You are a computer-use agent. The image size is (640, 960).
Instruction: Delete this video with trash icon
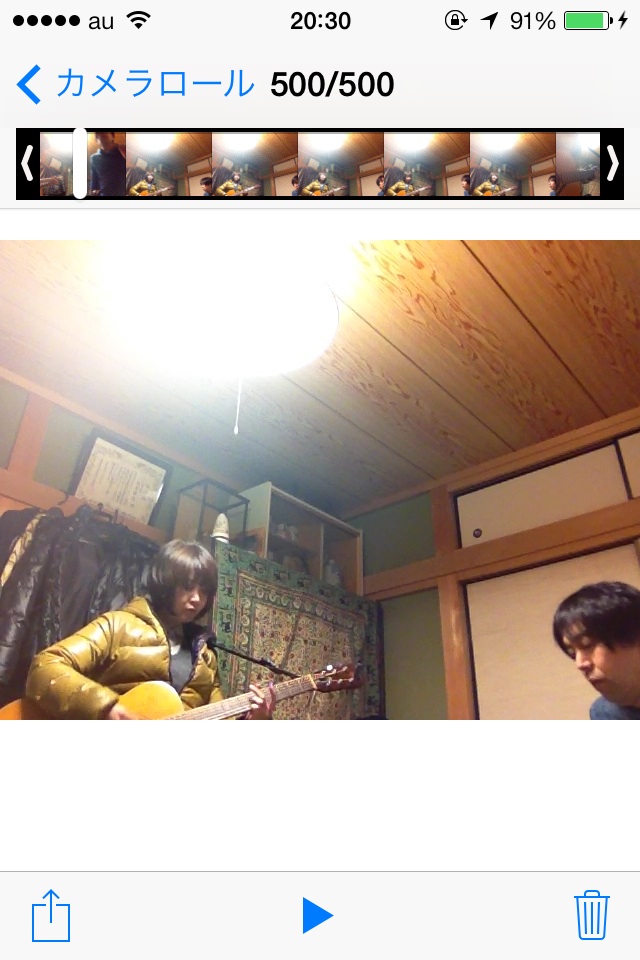[591, 915]
